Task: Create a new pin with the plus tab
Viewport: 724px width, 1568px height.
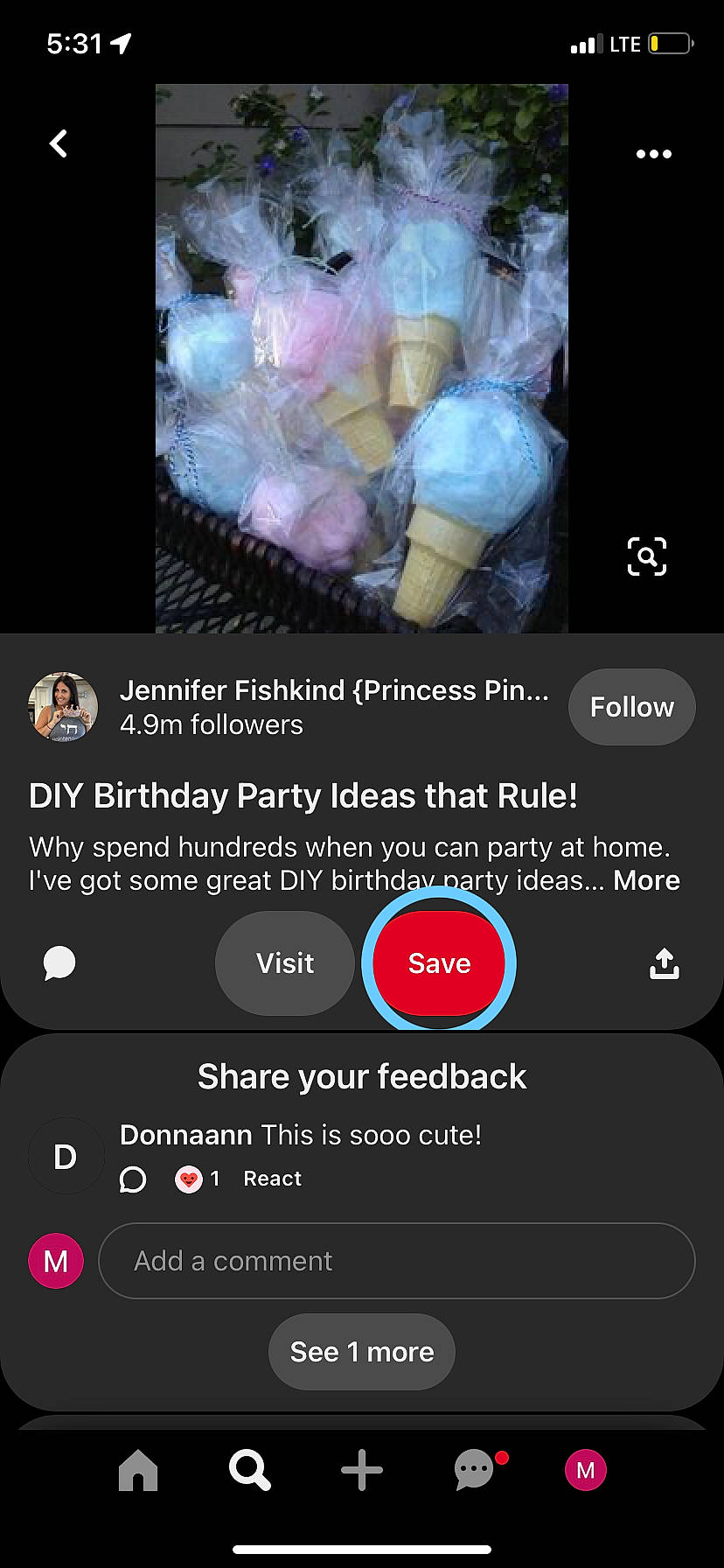Action: click(x=362, y=1470)
